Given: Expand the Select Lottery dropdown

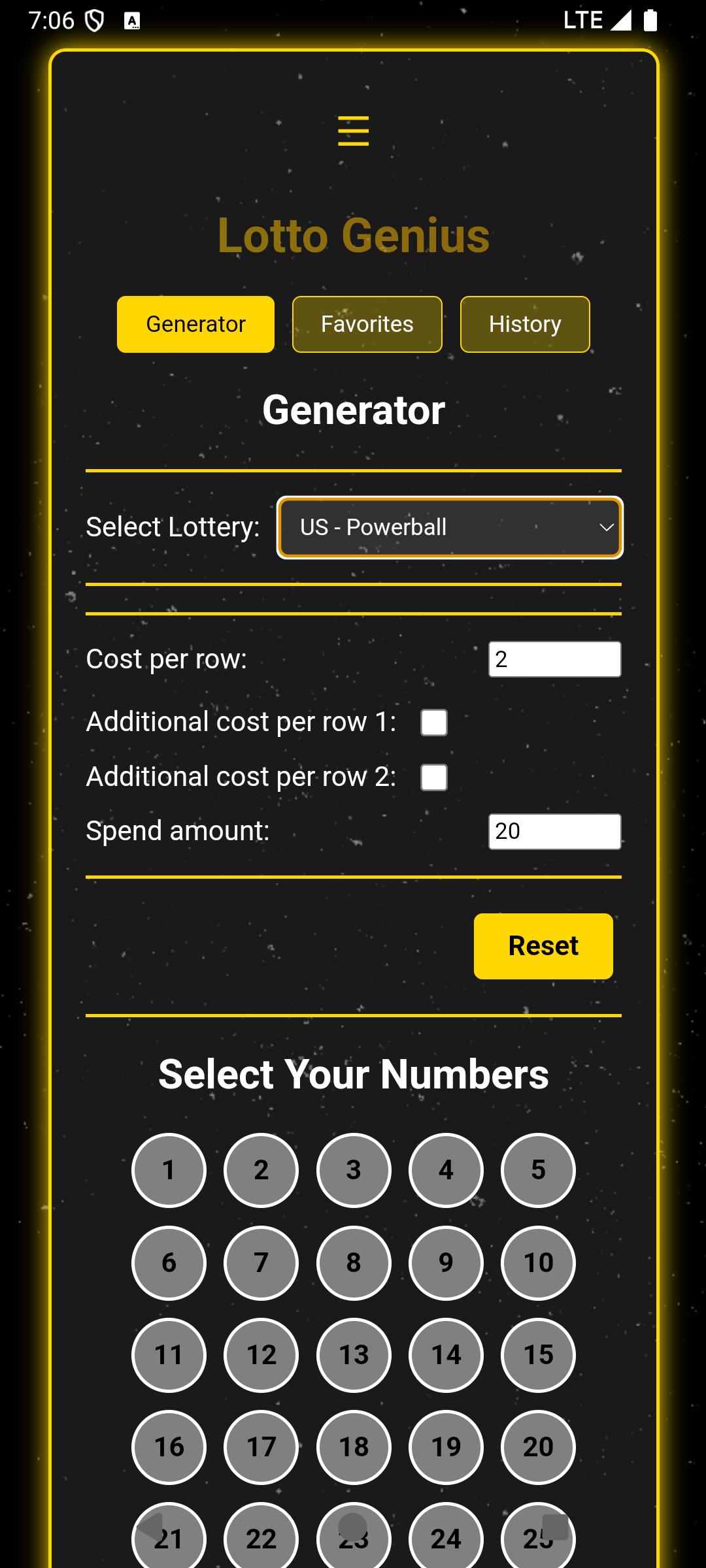Looking at the screenshot, I should (x=450, y=527).
